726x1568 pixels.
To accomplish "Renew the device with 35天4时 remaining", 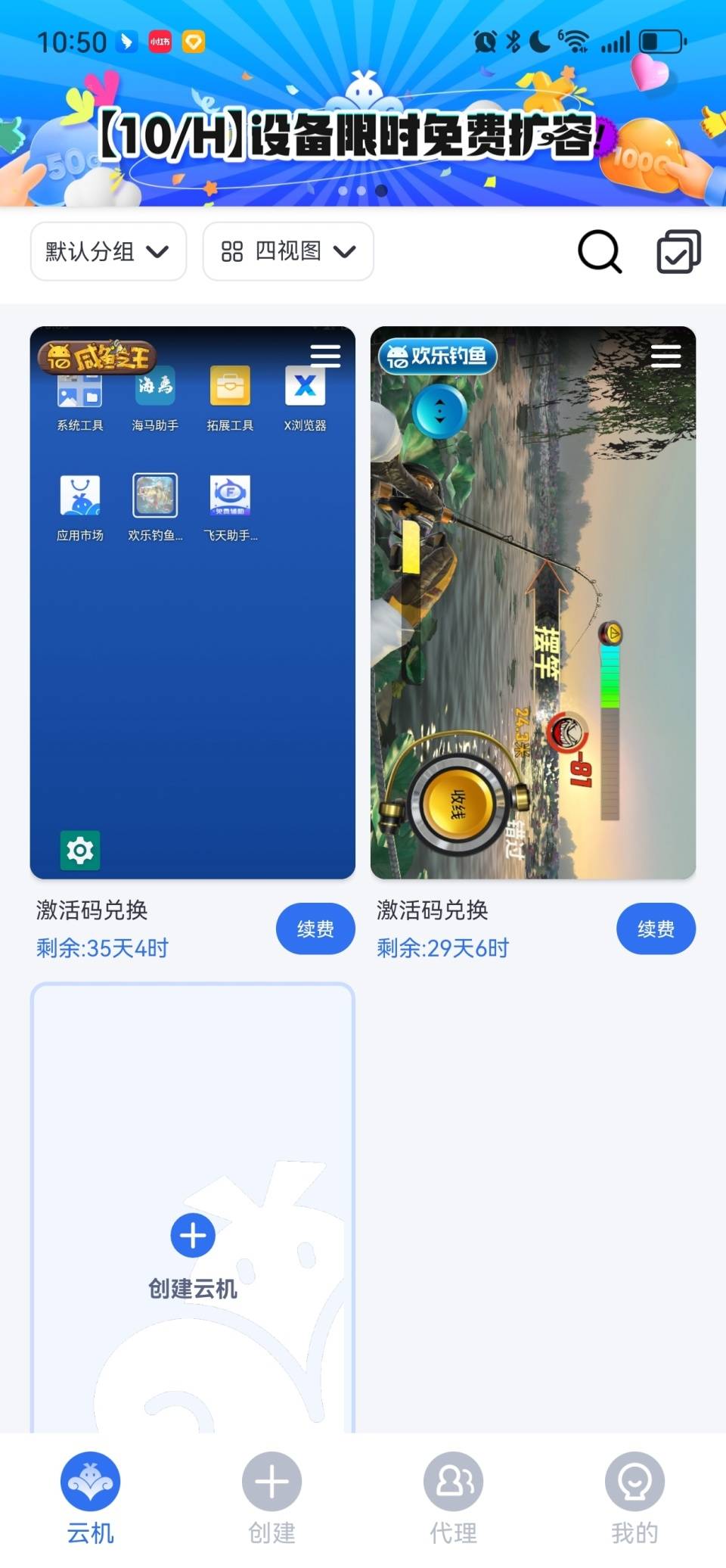I will point(315,929).
